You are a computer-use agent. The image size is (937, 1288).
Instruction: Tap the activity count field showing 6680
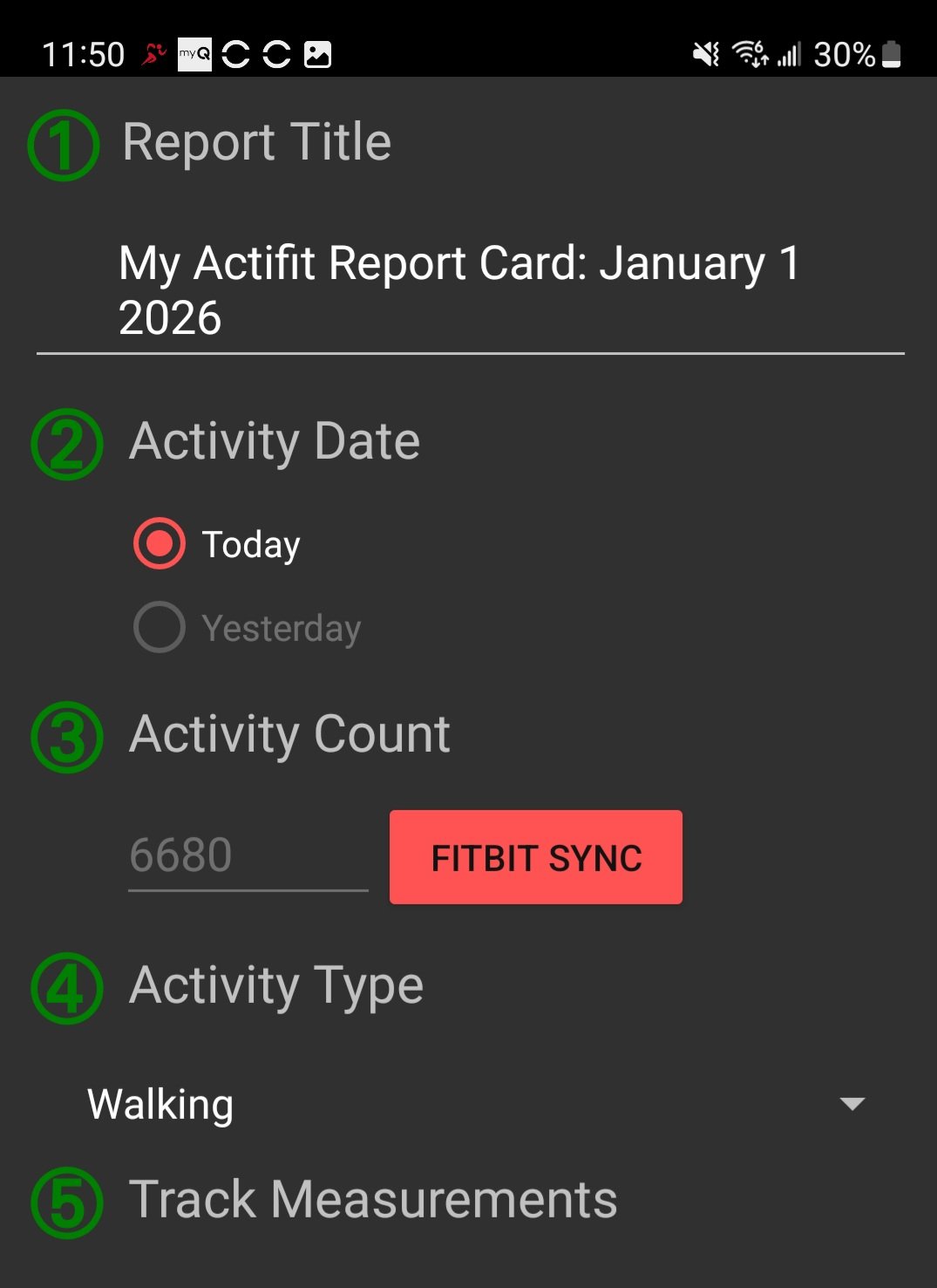pyautogui.click(x=248, y=855)
